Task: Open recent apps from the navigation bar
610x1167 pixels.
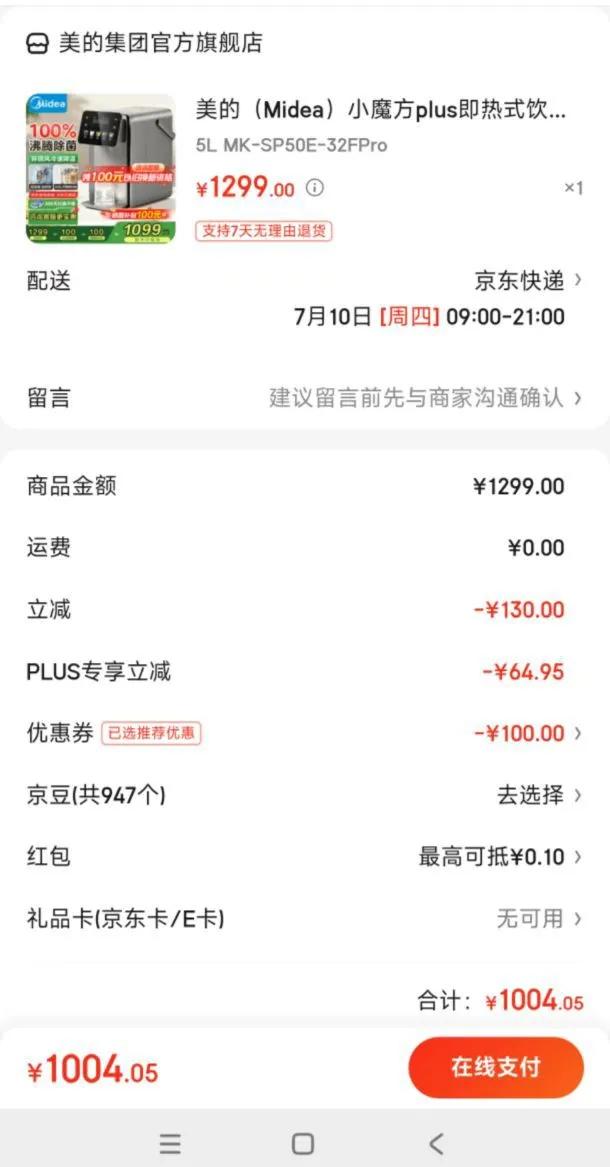Action: pyautogui.click(x=171, y=1143)
